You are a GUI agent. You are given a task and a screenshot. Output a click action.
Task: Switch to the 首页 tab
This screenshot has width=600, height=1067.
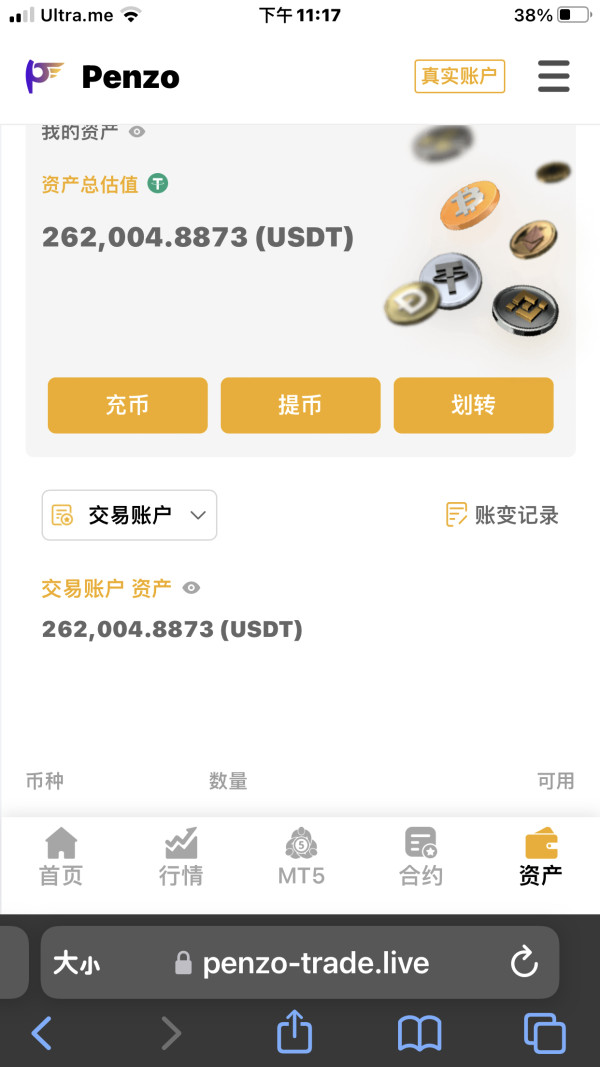pyautogui.click(x=61, y=857)
